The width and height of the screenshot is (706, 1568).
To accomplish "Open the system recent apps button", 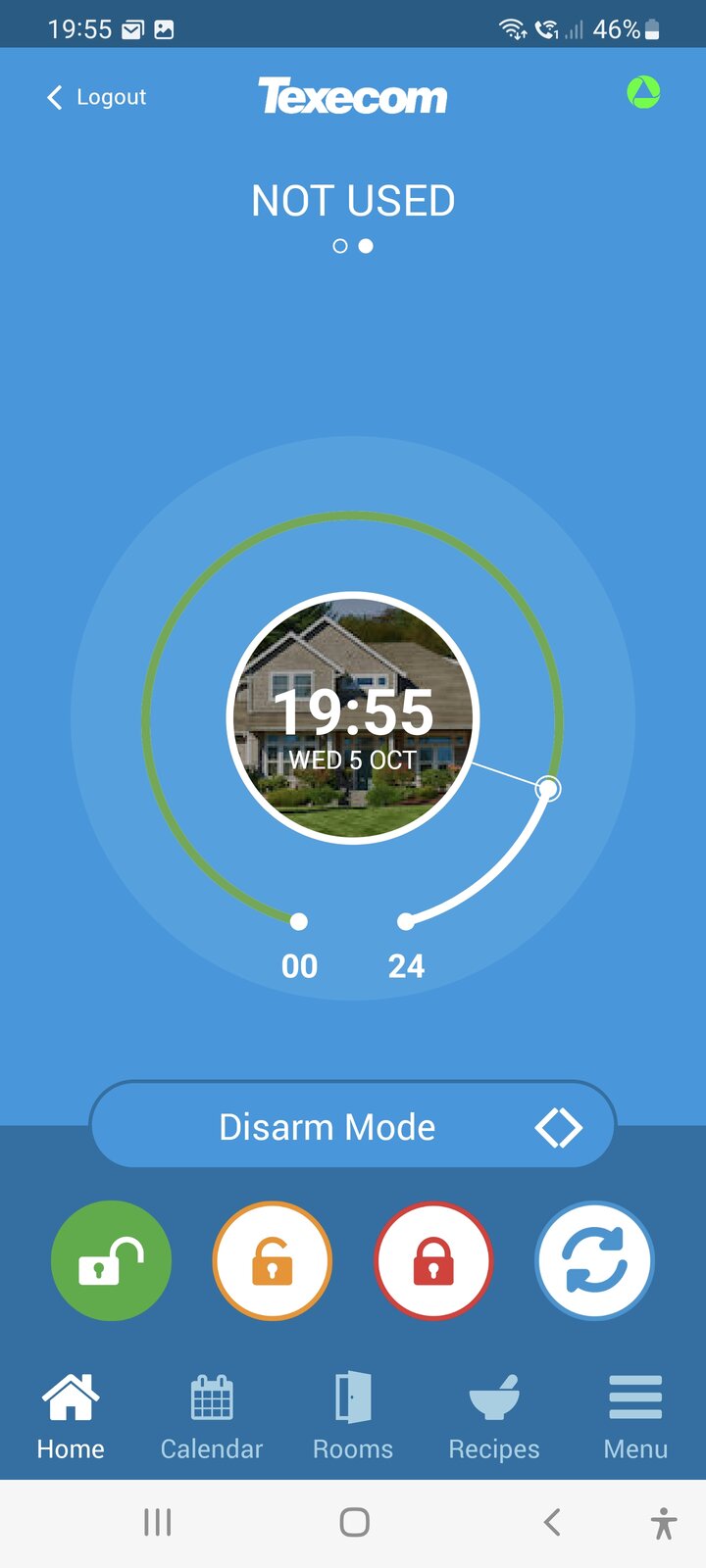I will [x=157, y=1522].
